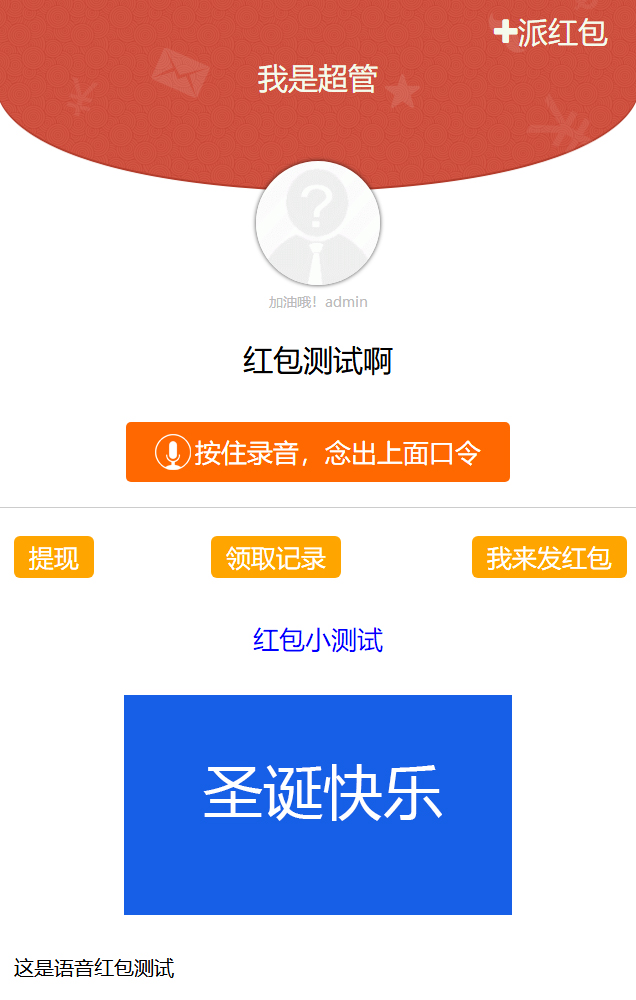Tap 我来发红包 button
The height and width of the screenshot is (1000, 636).
549,558
